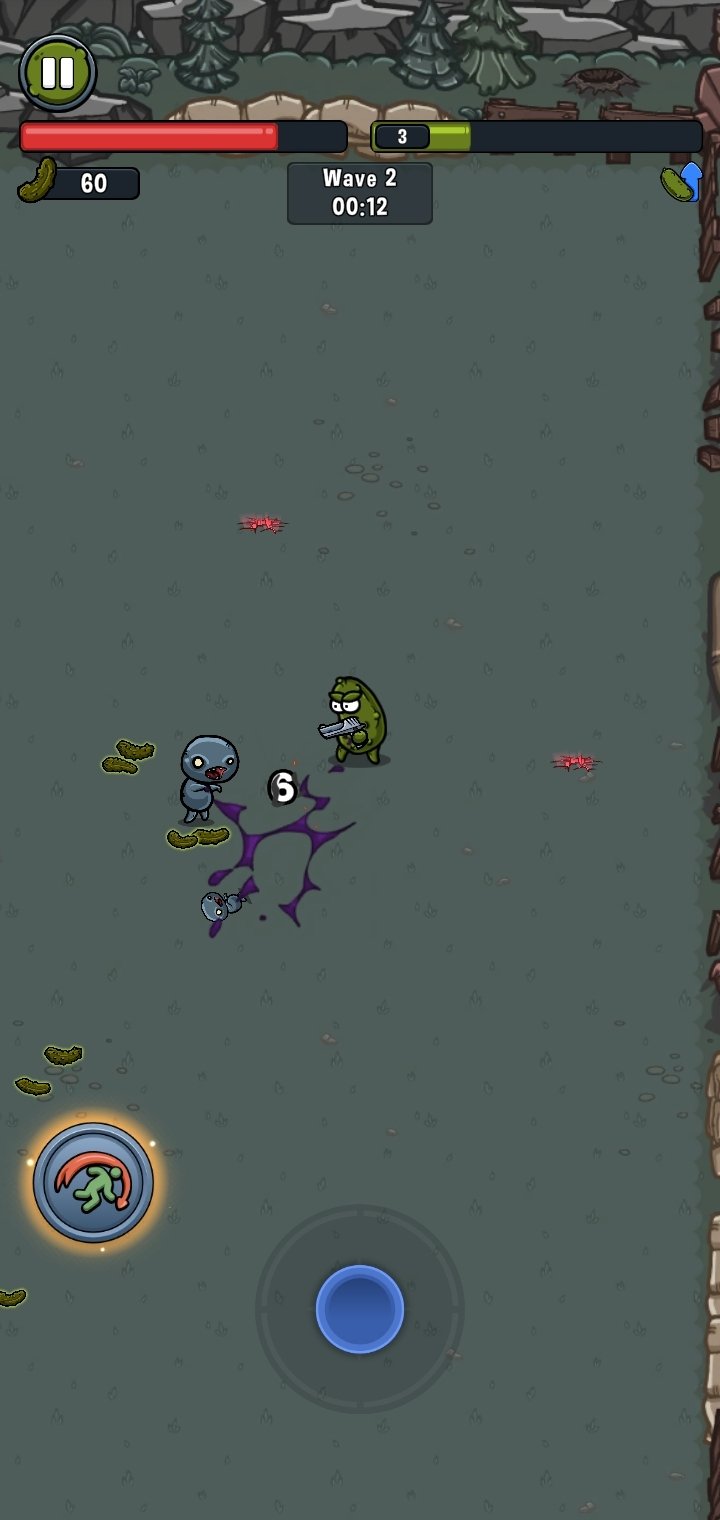Screen dimensions: 720x1520
Task: Tap the blue joystick knob
Action: pos(360,1309)
